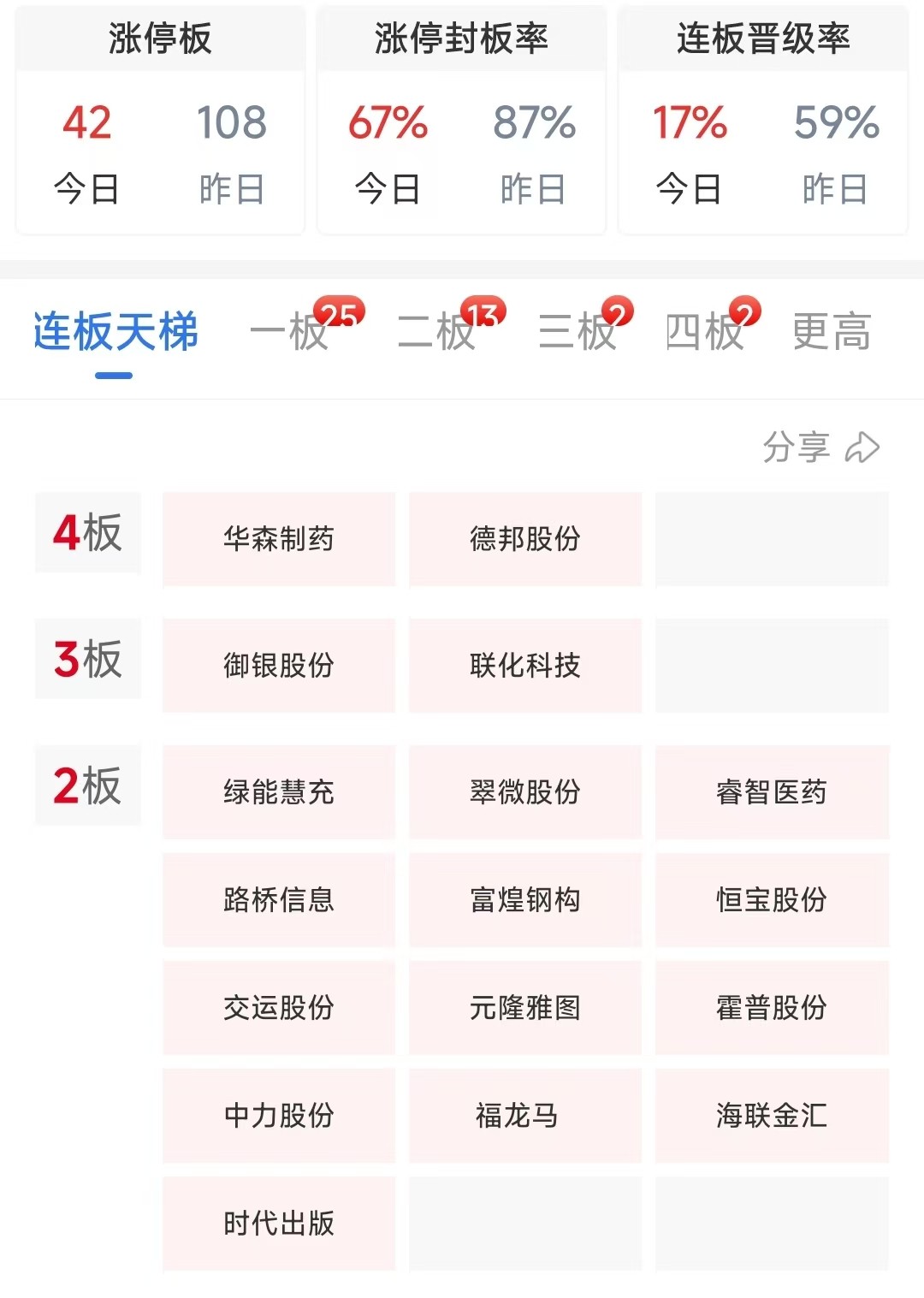This screenshot has height=1298, width=924.
Task: Tap the 恒宝股份 stock tile
Action: tap(772, 900)
